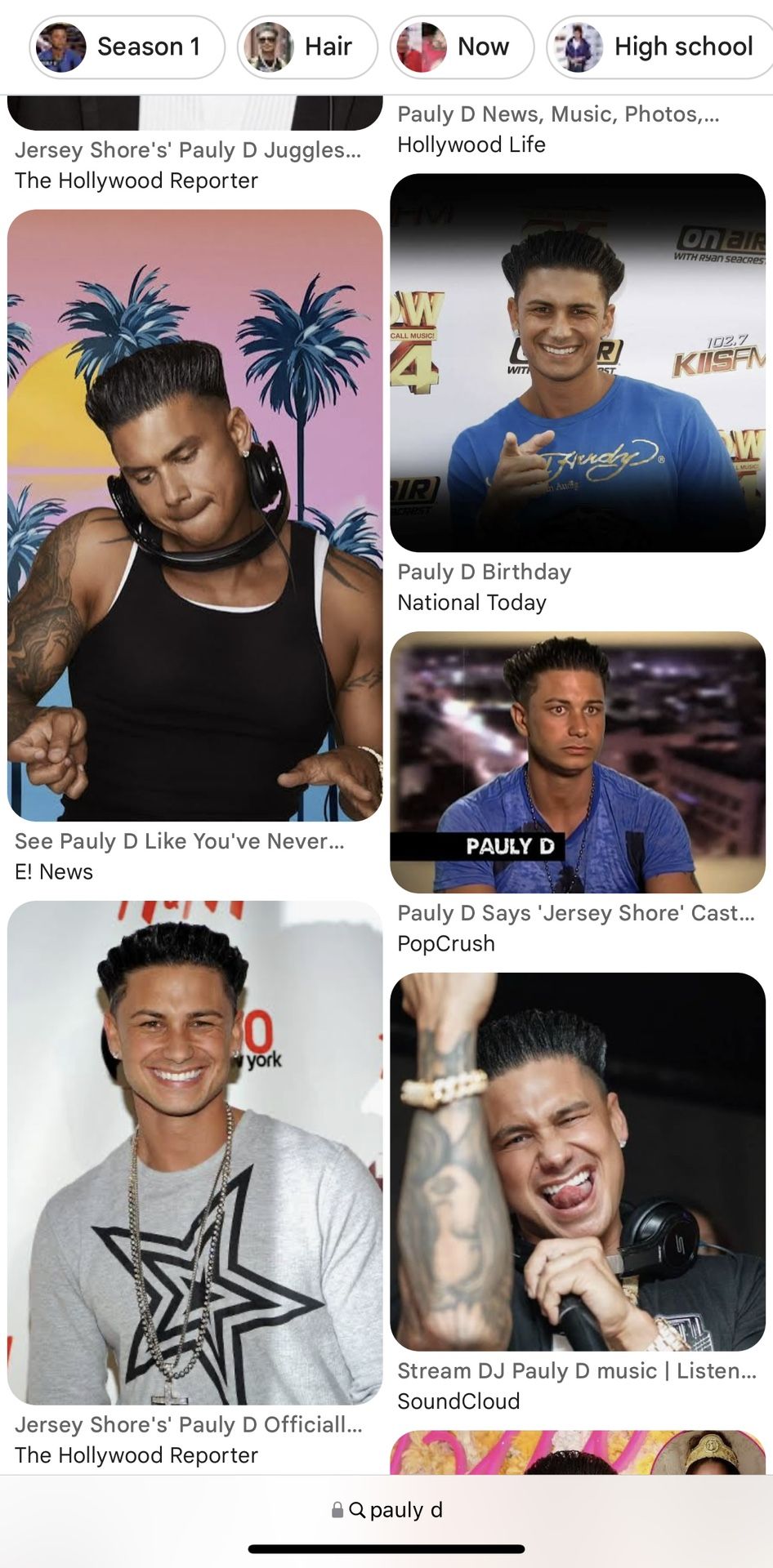Viewport: 773px width, 1568px height.
Task: Tap the private browsing lock icon
Action: point(336,1510)
